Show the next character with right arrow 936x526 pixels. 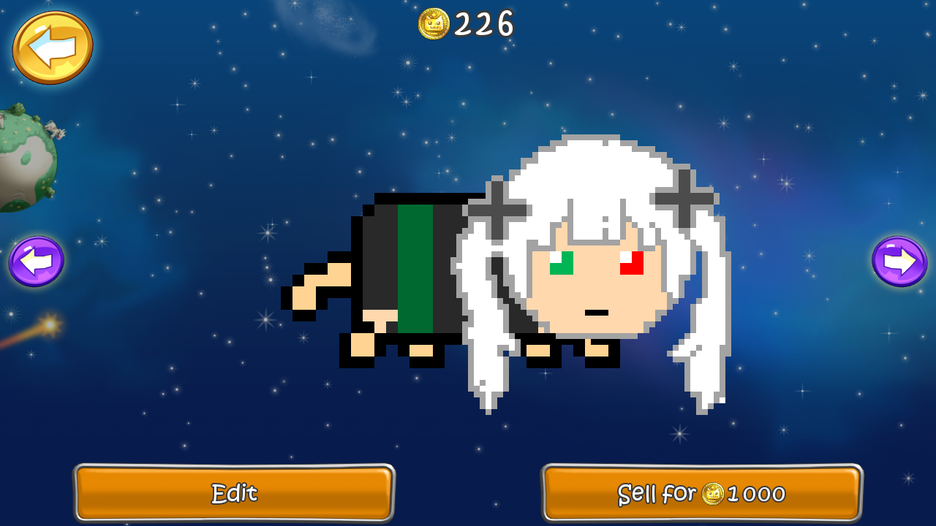(x=899, y=262)
